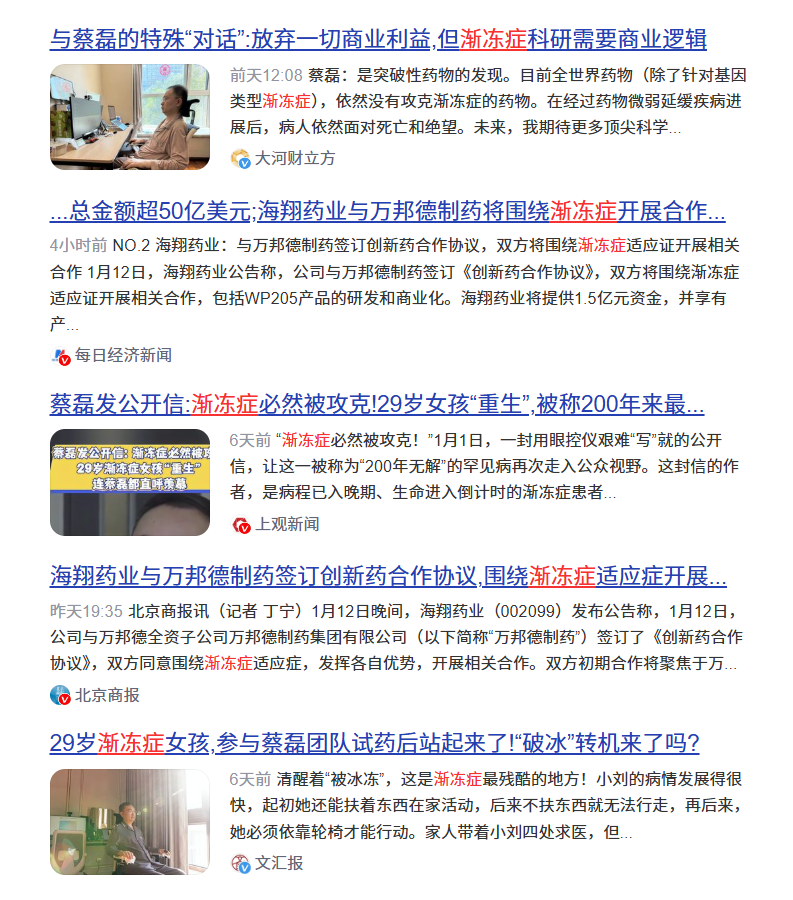Open headline 海翔药业与万邦德制药签订创新药合作协议
The width and height of the screenshot is (793, 900).
388,577
